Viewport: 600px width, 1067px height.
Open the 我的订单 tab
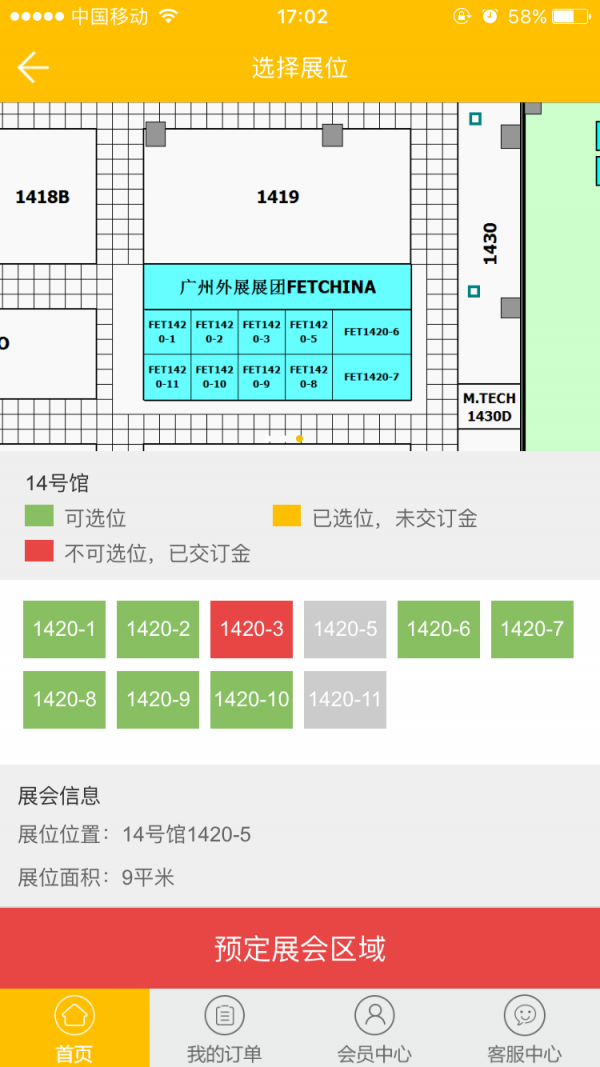point(224,1028)
